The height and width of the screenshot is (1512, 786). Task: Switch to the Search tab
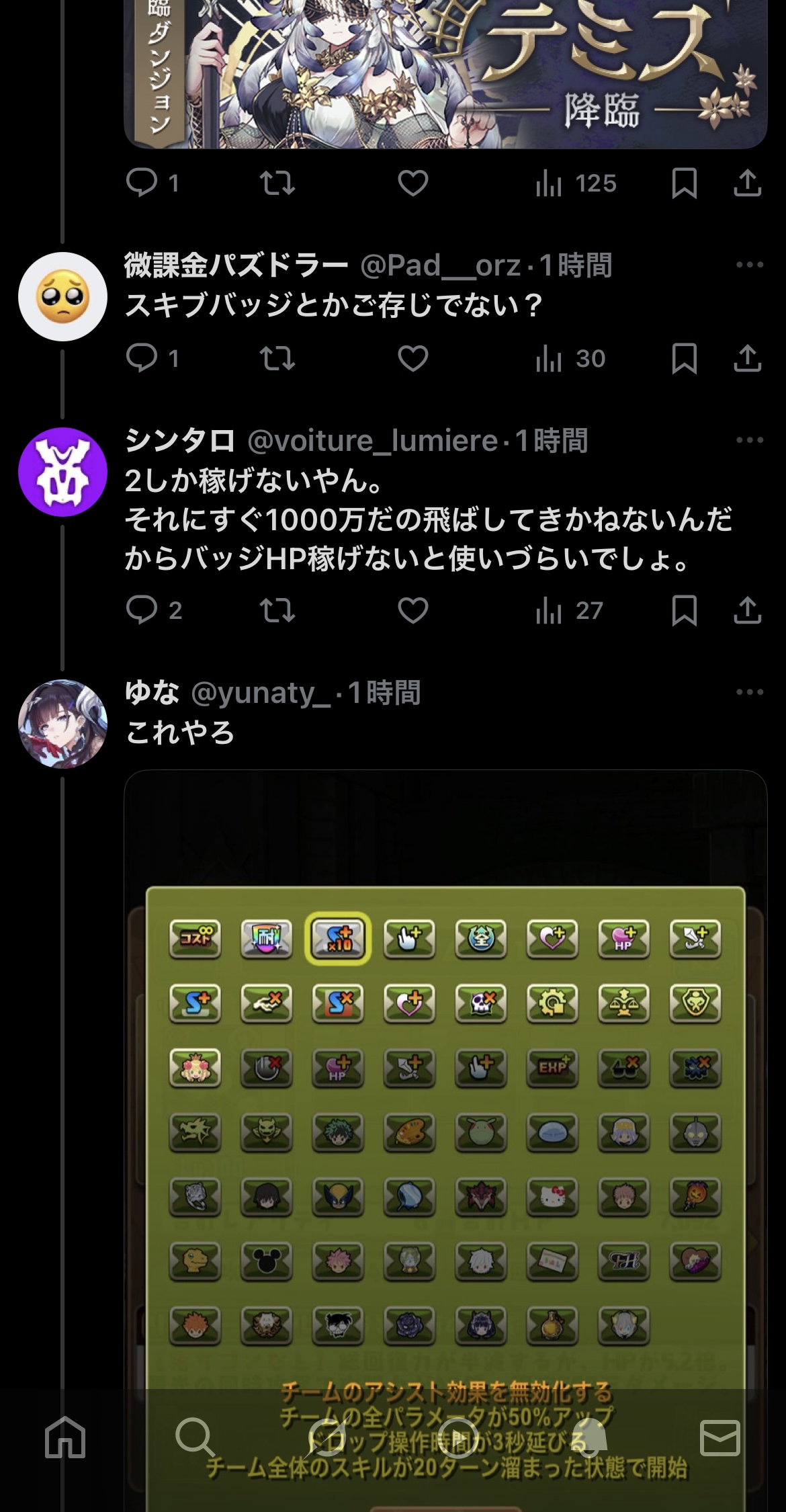click(195, 1437)
